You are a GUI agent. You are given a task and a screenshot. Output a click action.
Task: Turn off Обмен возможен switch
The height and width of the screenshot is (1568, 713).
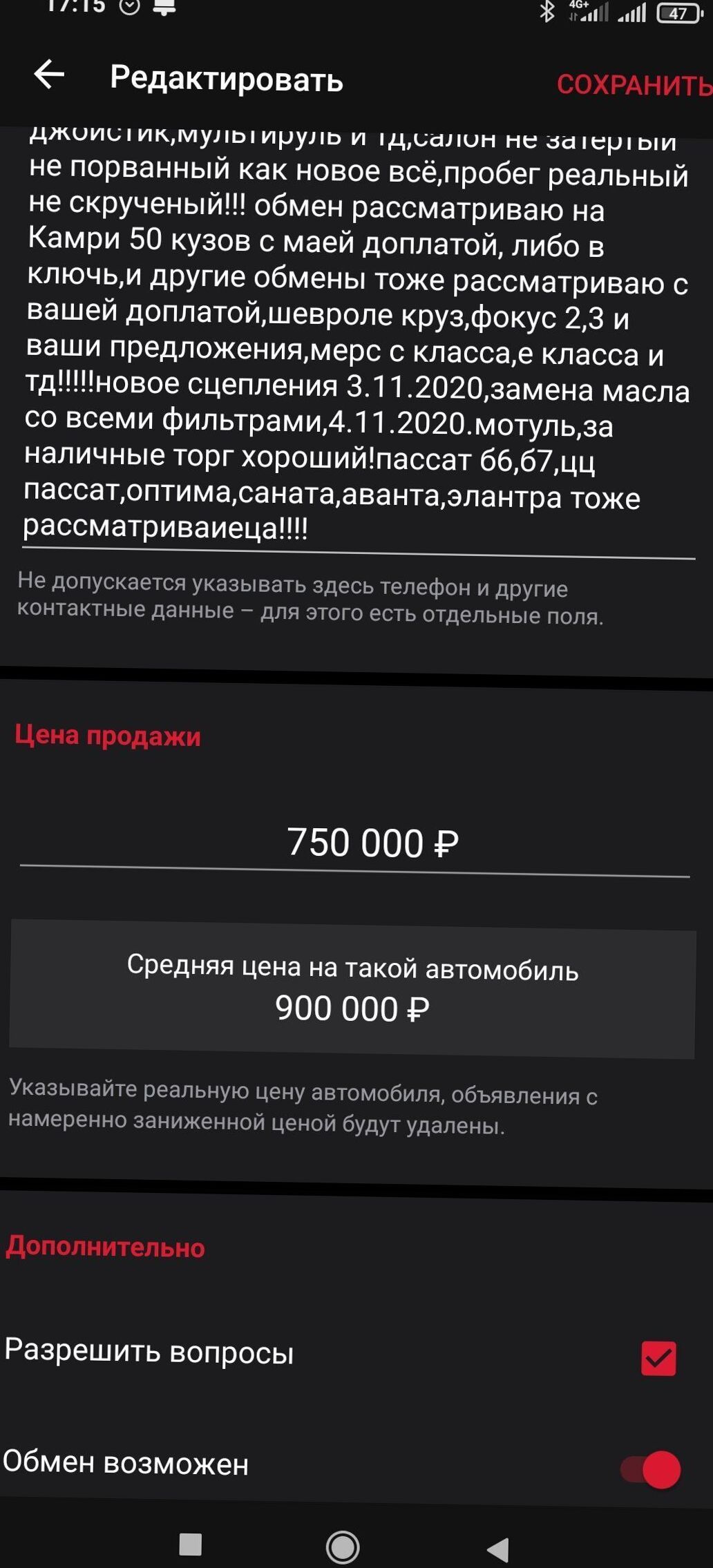click(650, 1469)
